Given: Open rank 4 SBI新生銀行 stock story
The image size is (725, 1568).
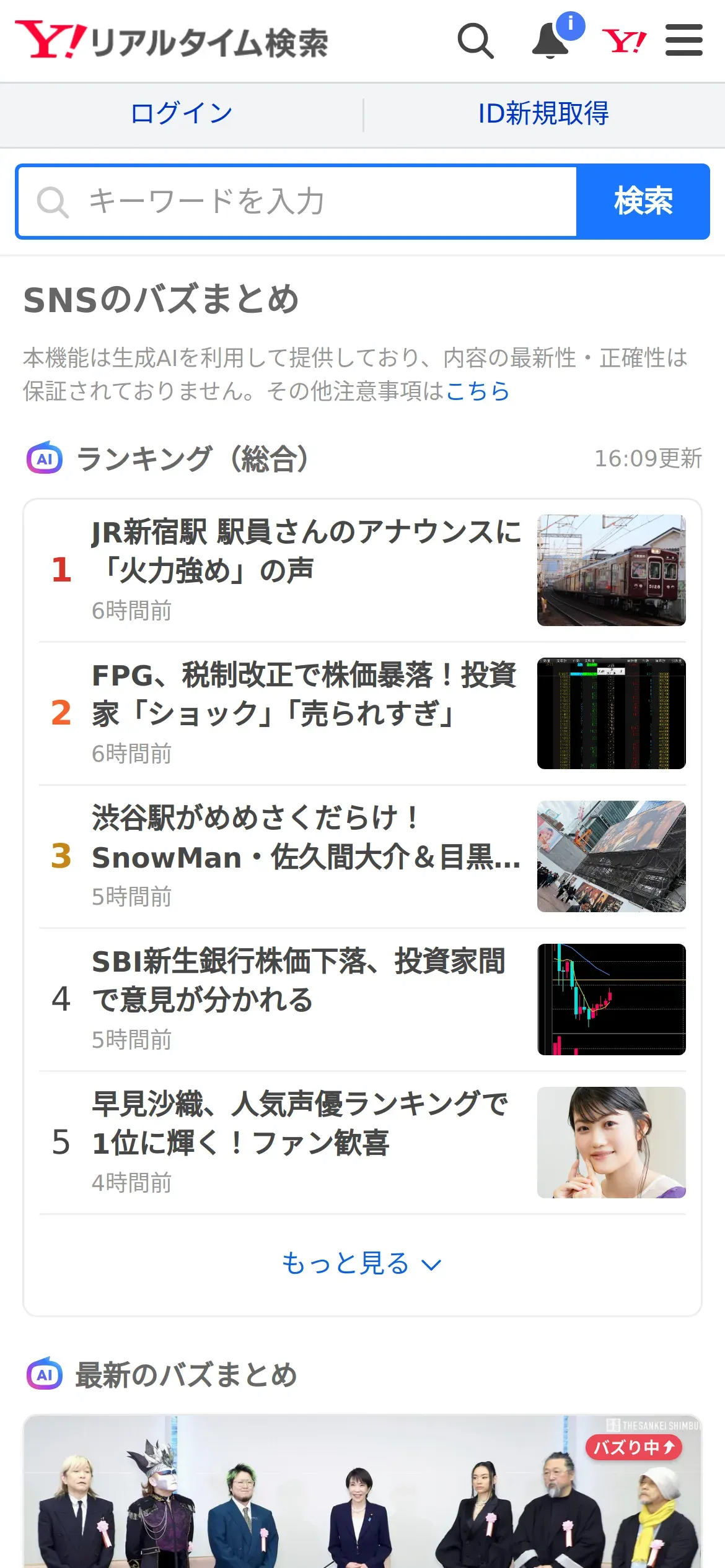Looking at the screenshot, I should click(x=299, y=980).
